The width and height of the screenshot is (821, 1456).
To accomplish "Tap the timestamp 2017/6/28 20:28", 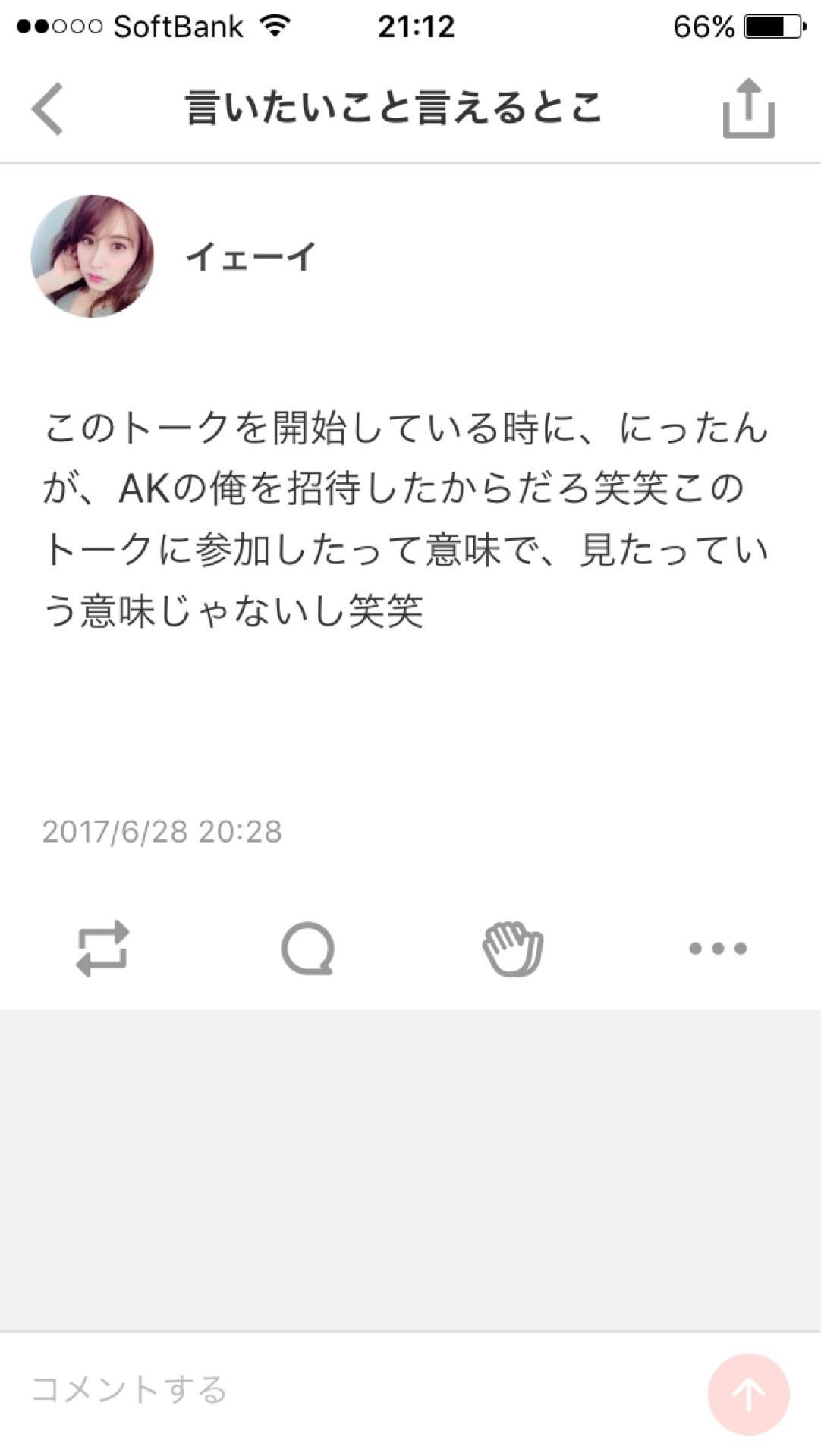I will (x=162, y=832).
